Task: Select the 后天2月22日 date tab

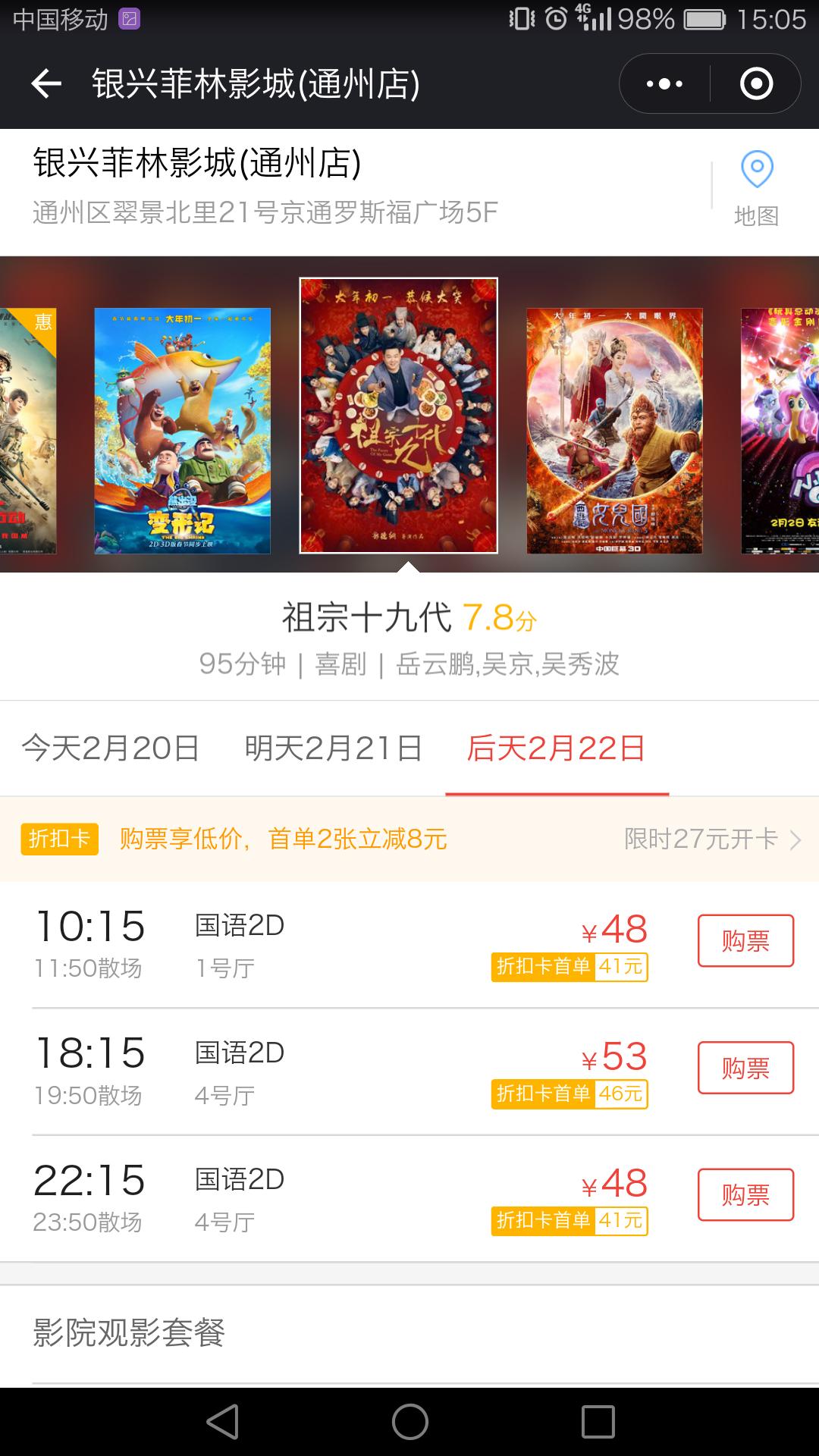Action: tap(557, 749)
